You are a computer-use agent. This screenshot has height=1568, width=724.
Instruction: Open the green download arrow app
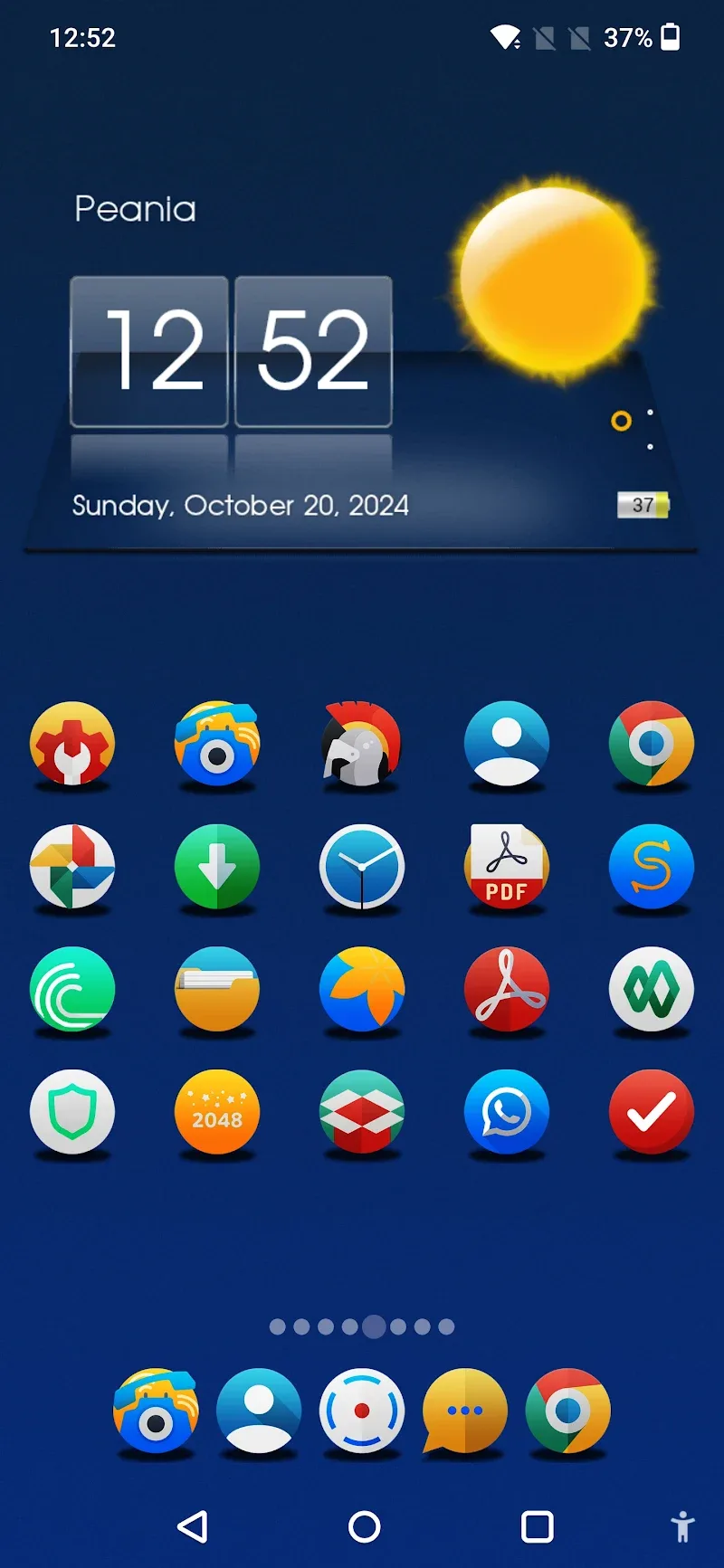(217, 867)
